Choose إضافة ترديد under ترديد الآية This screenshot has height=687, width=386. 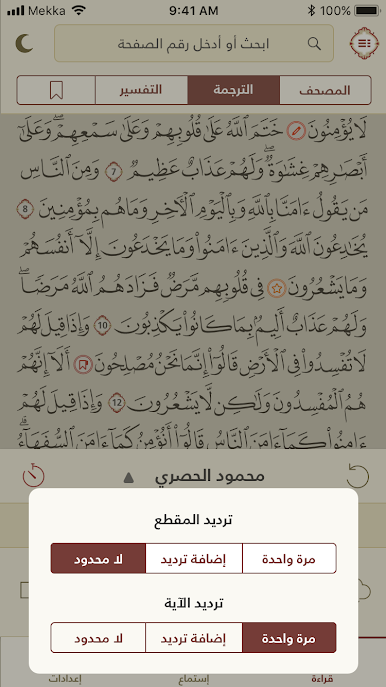(x=194, y=637)
